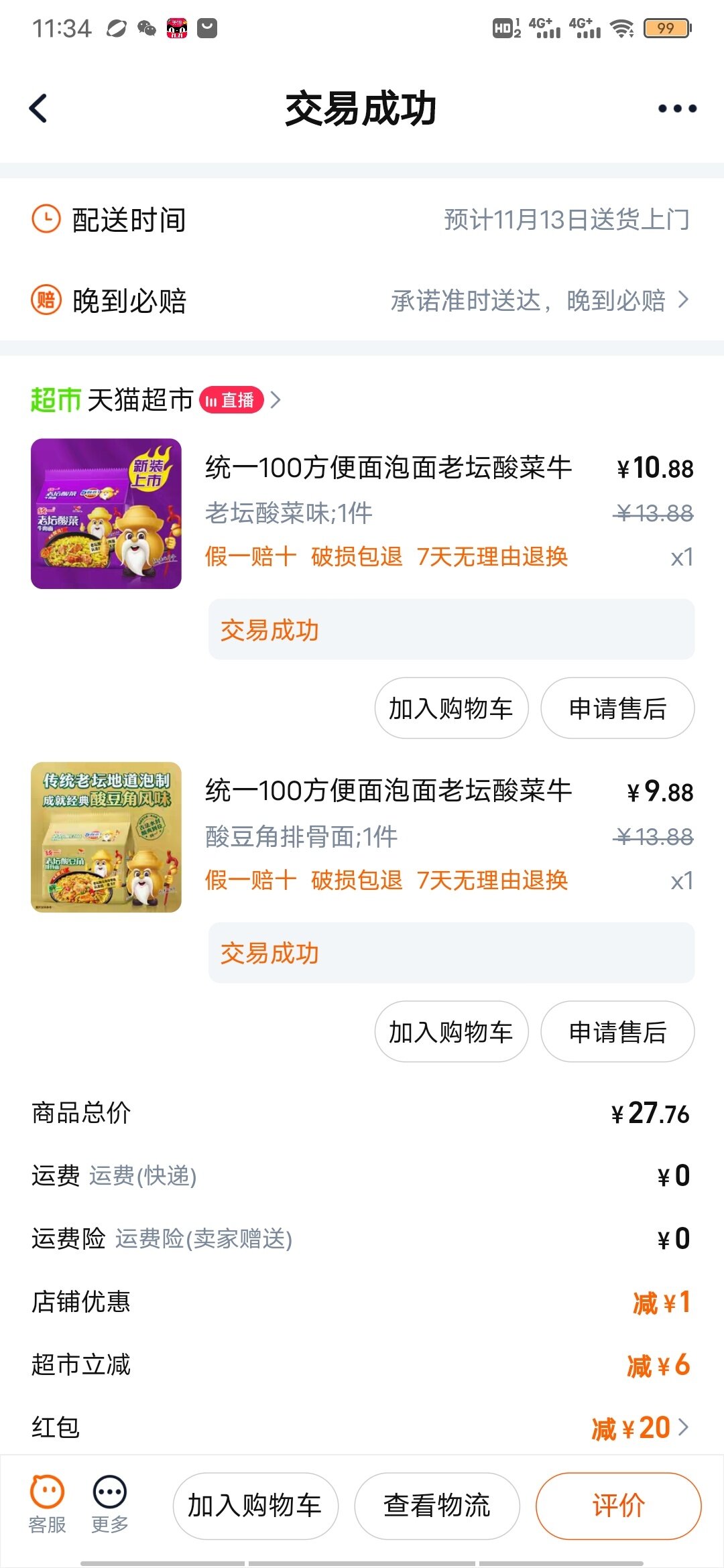
Task: Go back from the order details page
Action: click(39, 109)
